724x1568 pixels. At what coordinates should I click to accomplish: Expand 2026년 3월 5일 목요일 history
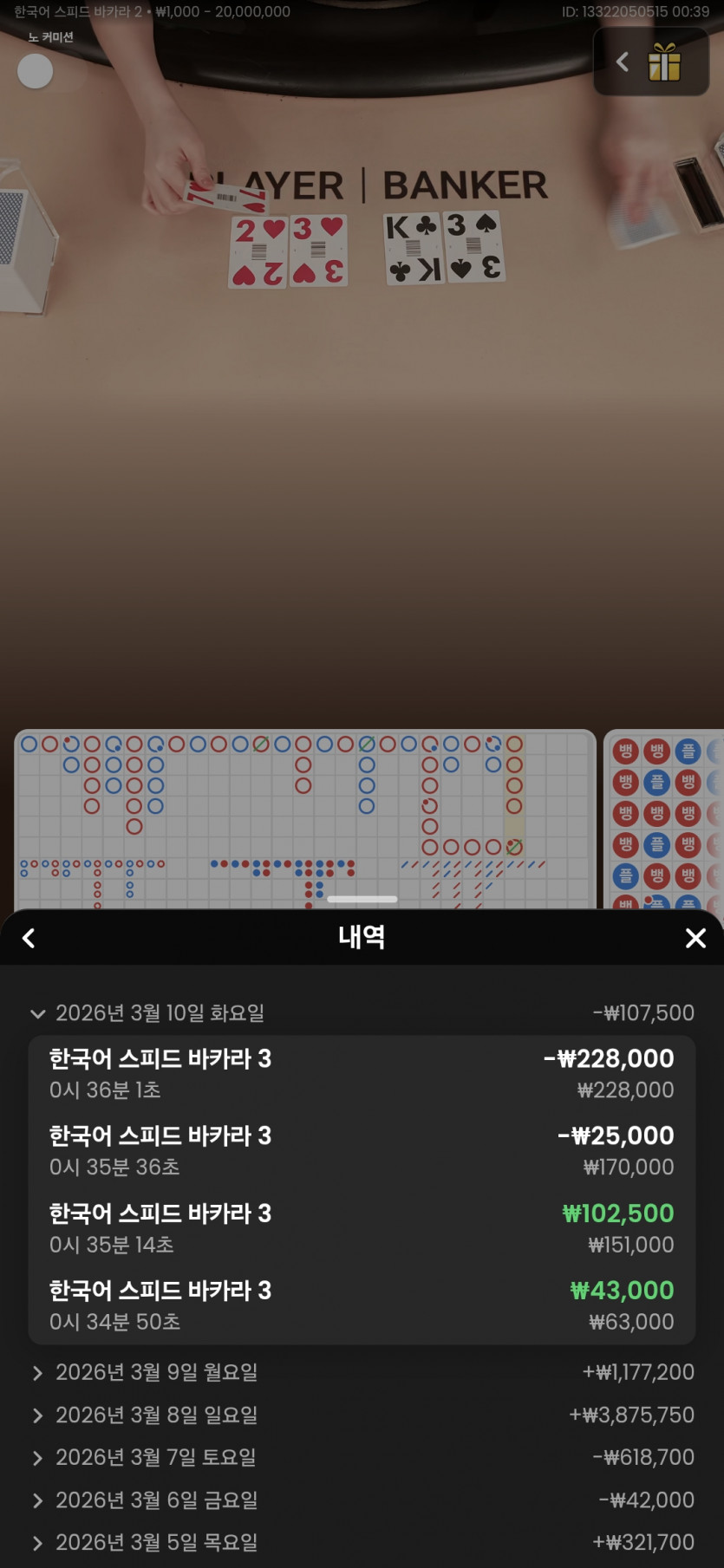tap(362, 1542)
